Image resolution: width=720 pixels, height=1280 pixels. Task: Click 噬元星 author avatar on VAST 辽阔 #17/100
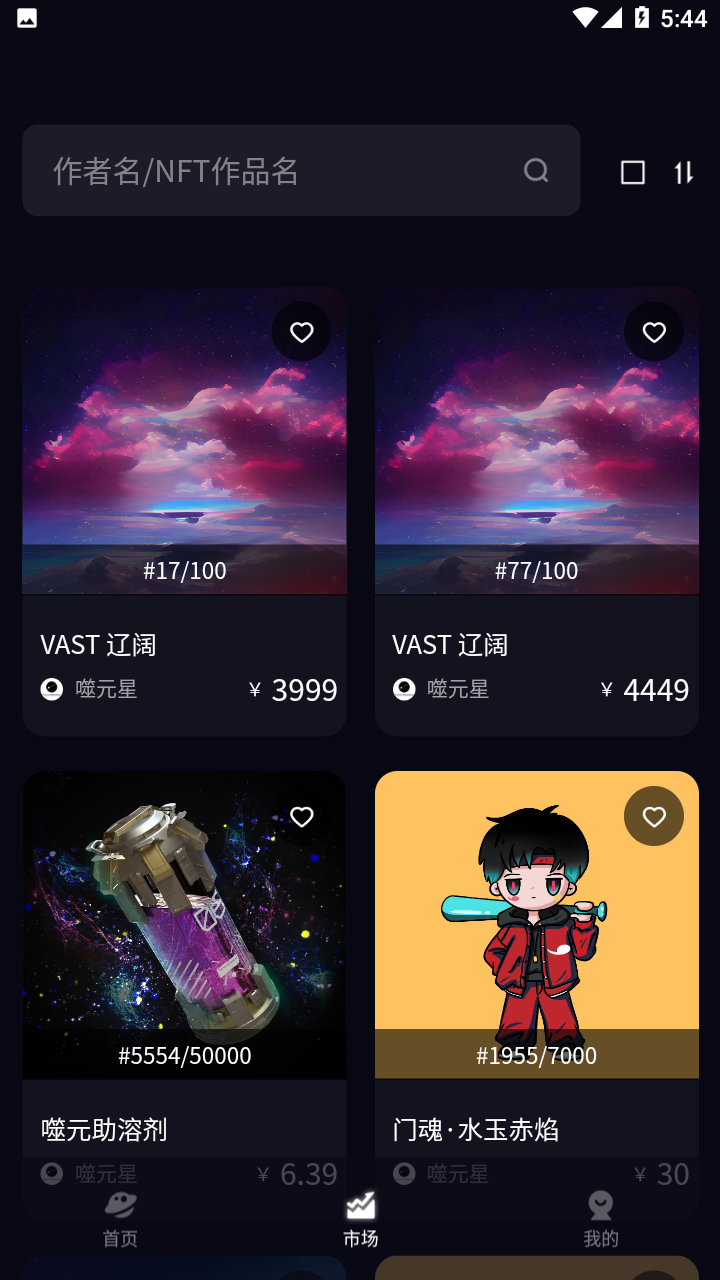[51, 688]
